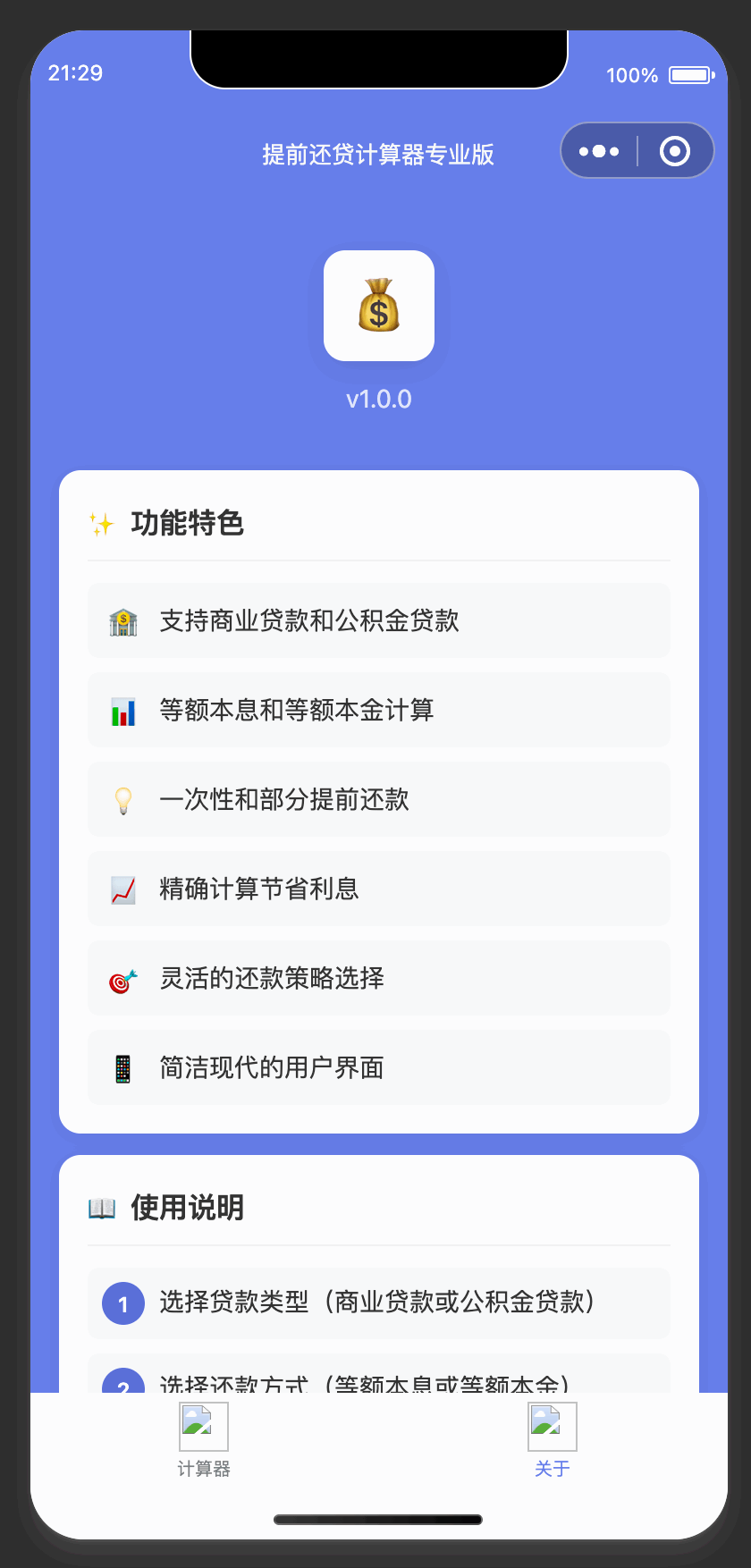
Task: Select the 关于 tab
Action: [x=552, y=1439]
